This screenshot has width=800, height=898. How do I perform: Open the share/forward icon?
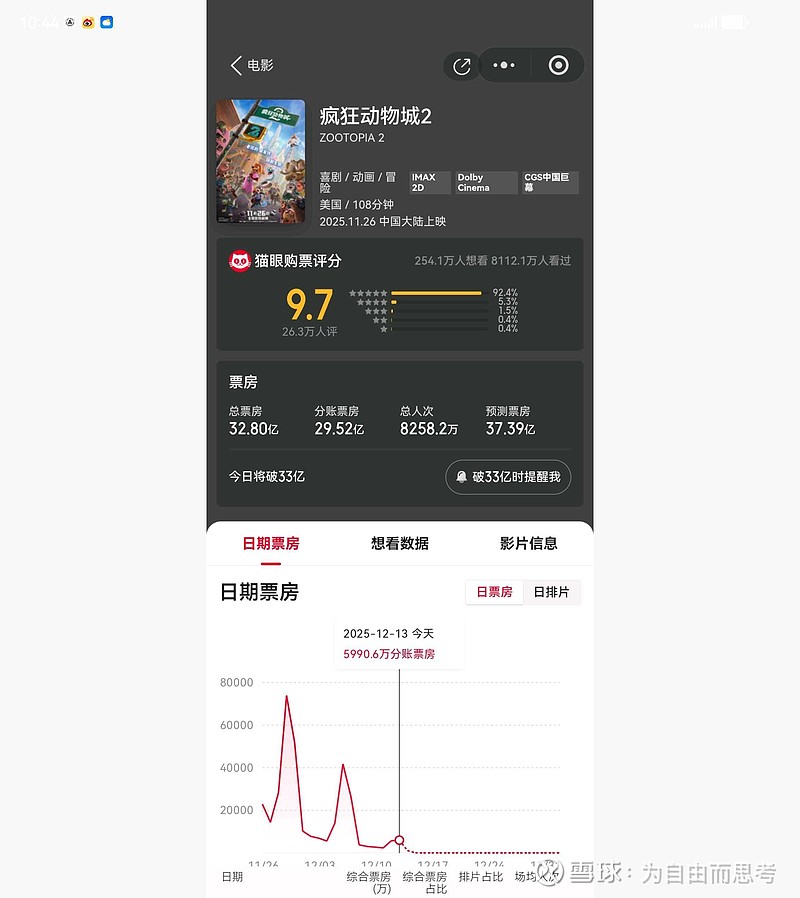[460, 65]
